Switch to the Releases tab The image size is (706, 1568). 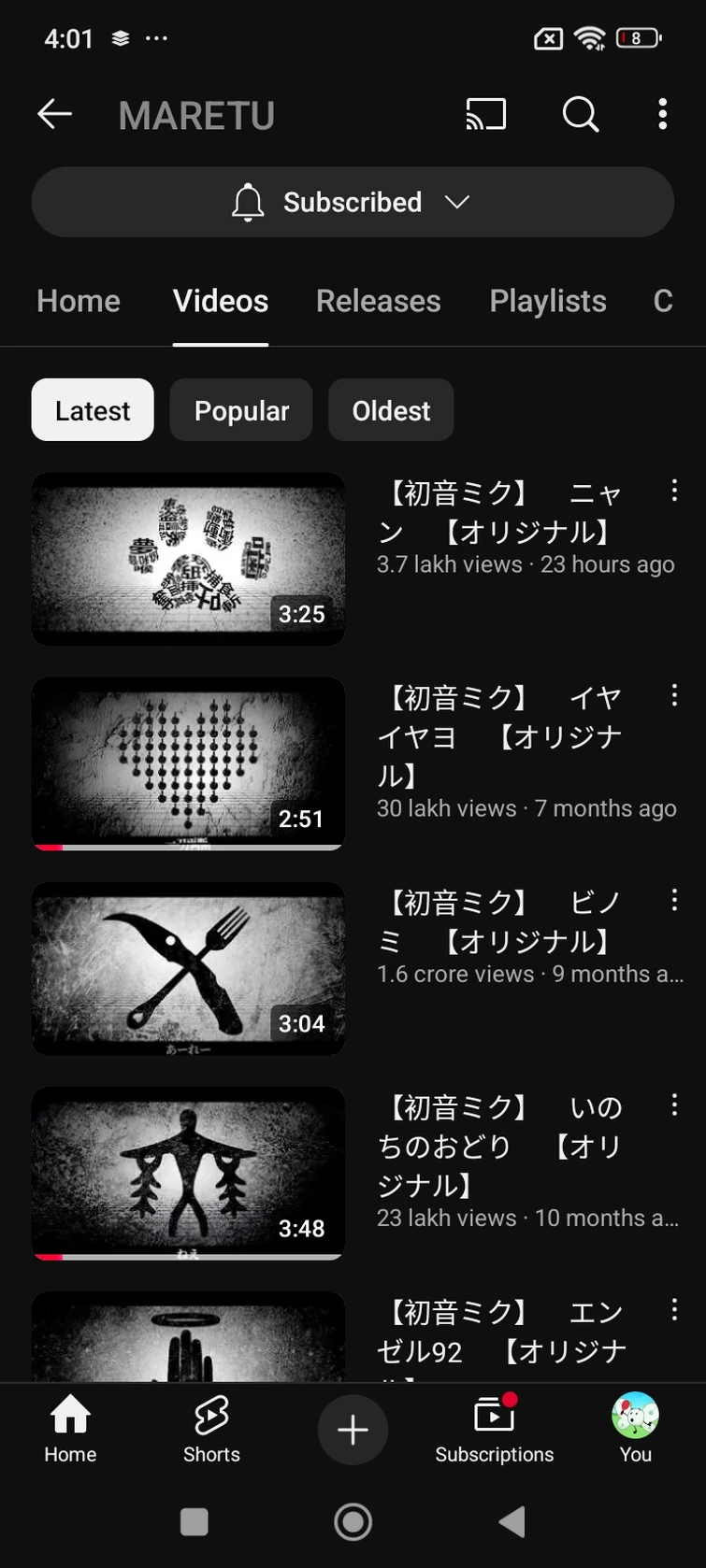379,301
